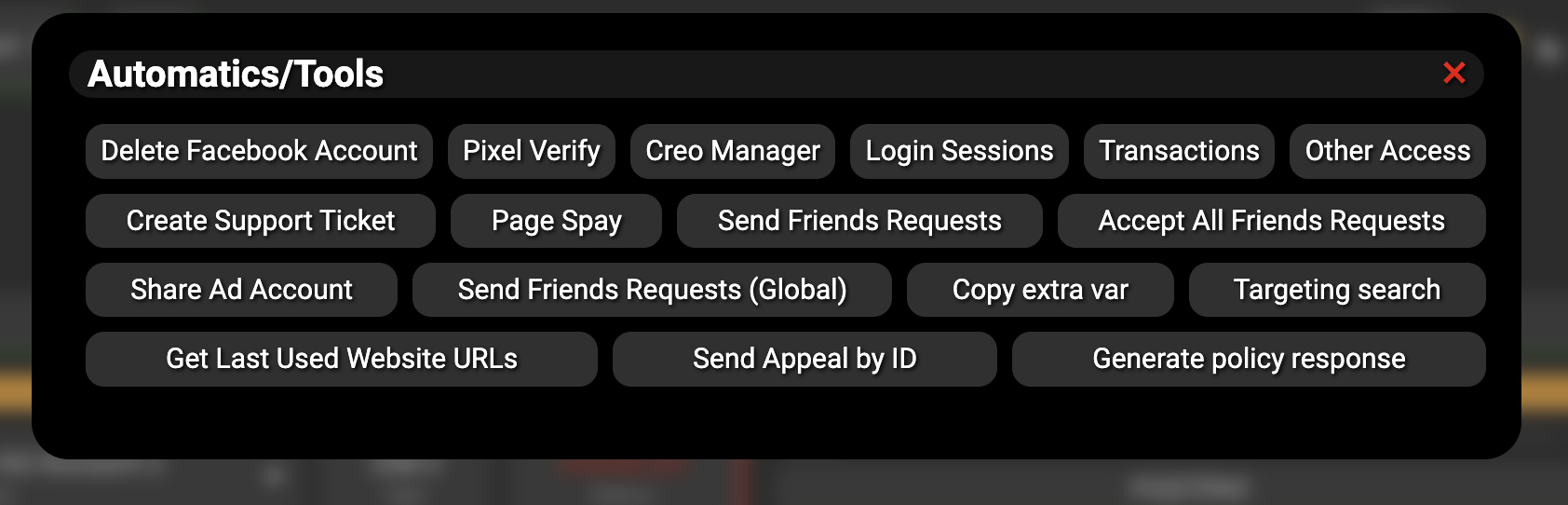Tap Copy extra var
The height and width of the screenshot is (505, 1568).
pyautogui.click(x=1039, y=290)
